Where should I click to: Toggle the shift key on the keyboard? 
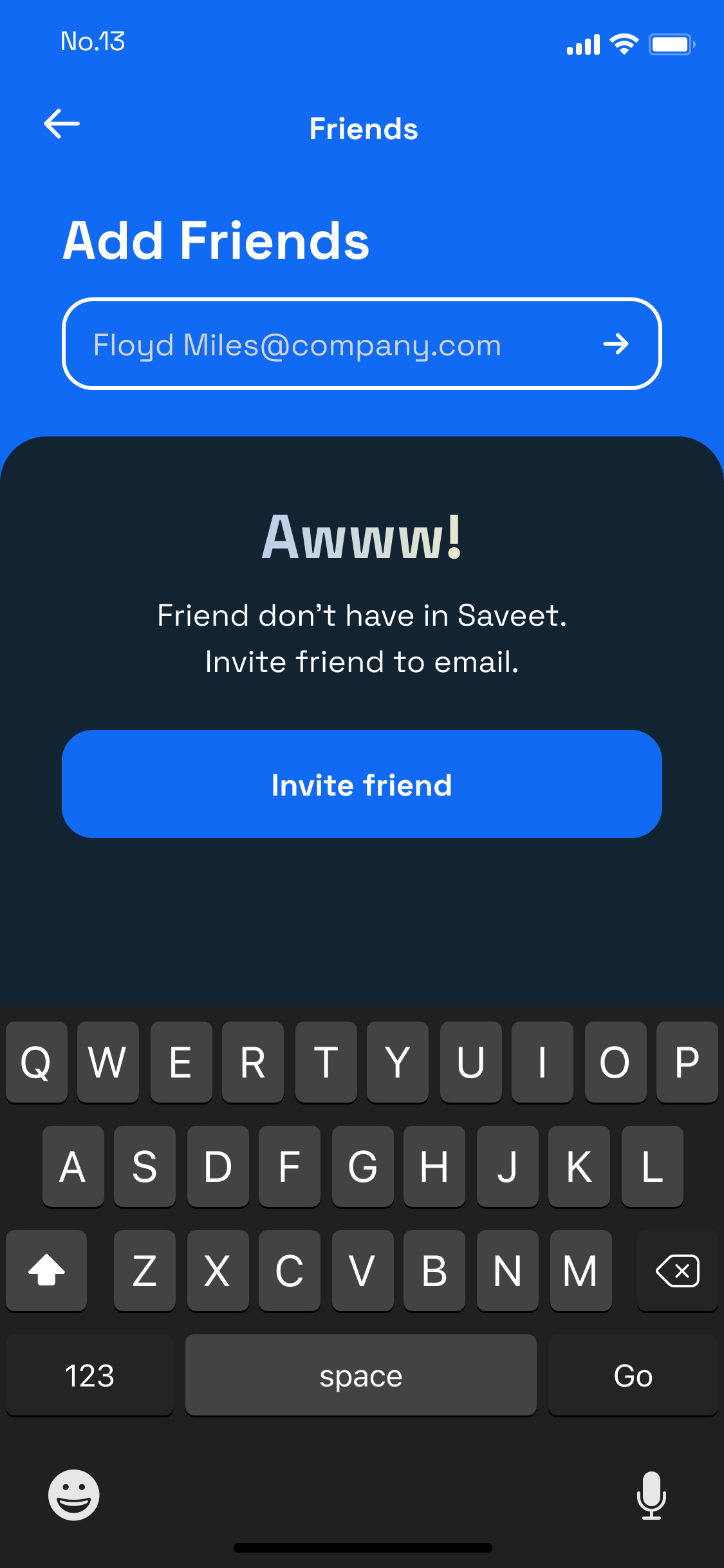(x=46, y=1271)
